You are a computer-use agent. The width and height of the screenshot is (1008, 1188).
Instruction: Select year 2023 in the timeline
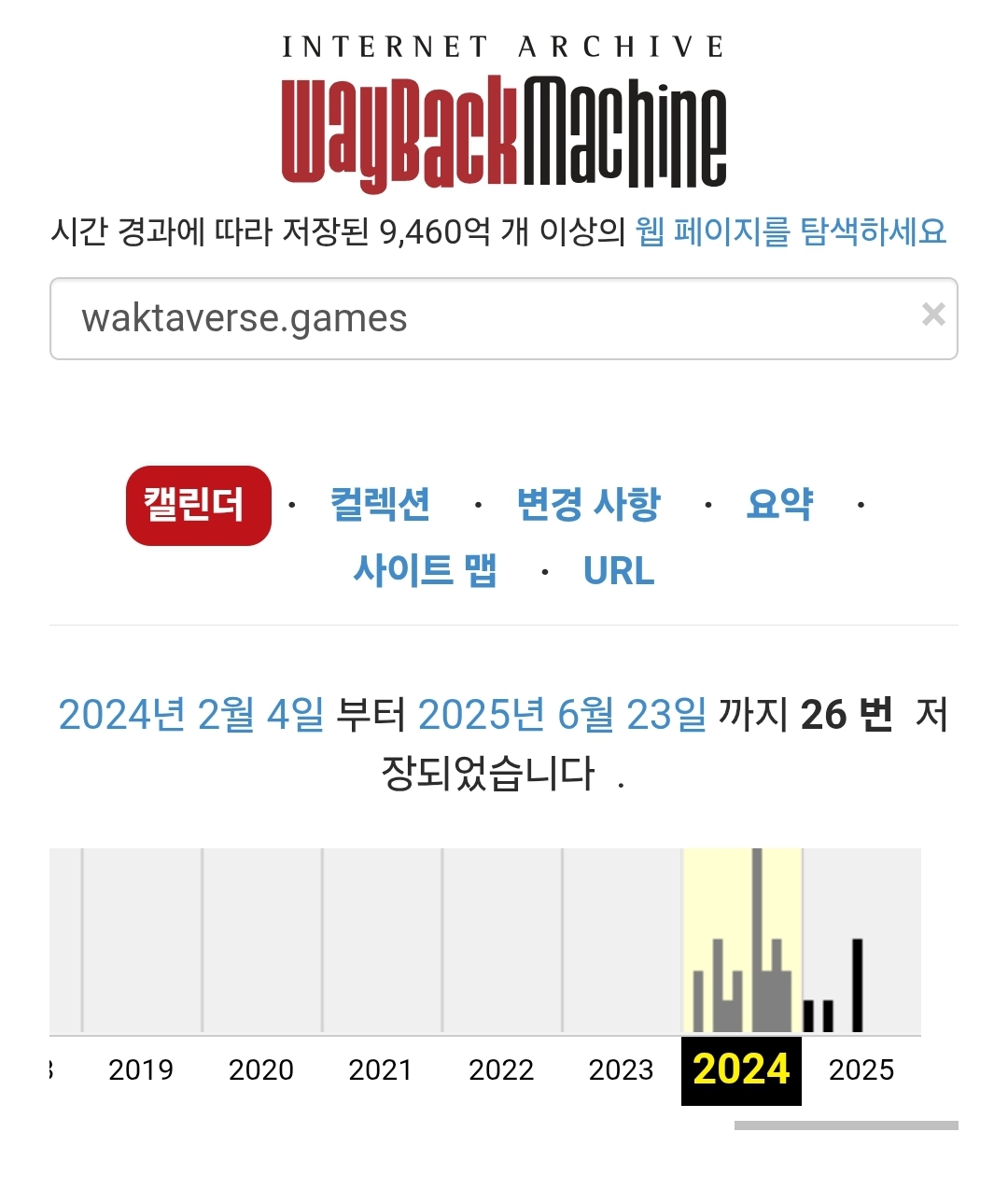[621, 1069]
